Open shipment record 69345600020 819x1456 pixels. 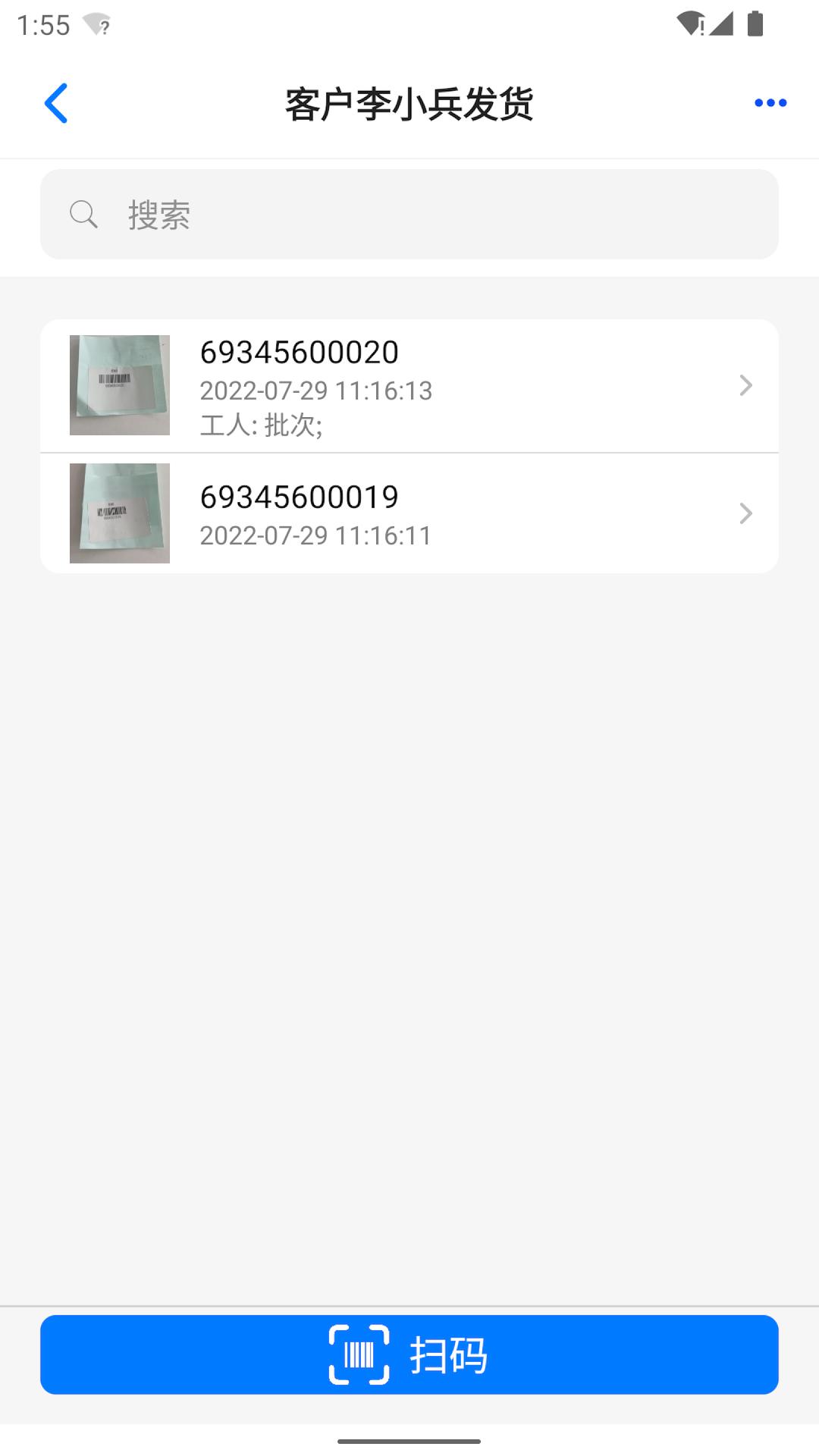[x=409, y=386]
